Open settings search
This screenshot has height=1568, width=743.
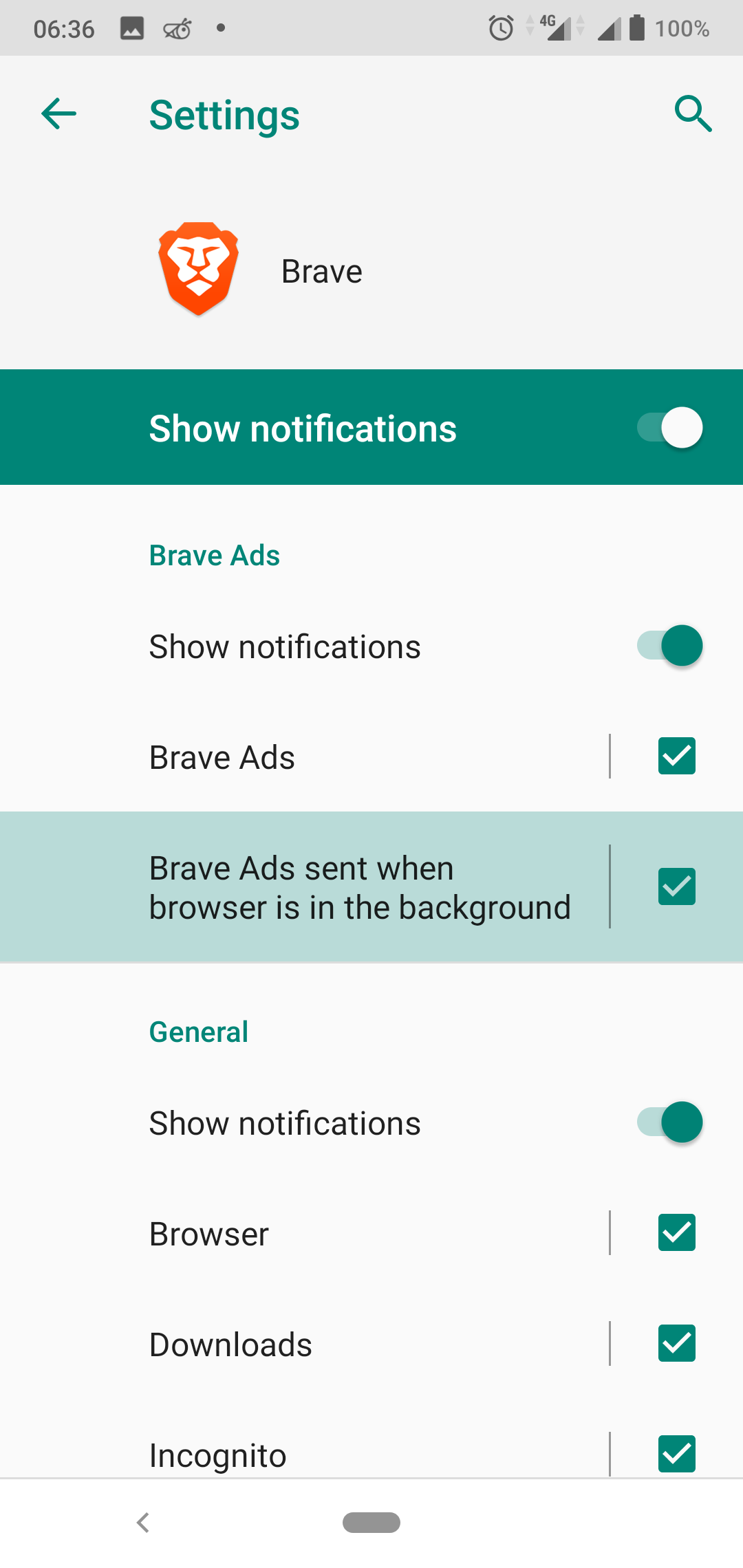click(x=693, y=114)
